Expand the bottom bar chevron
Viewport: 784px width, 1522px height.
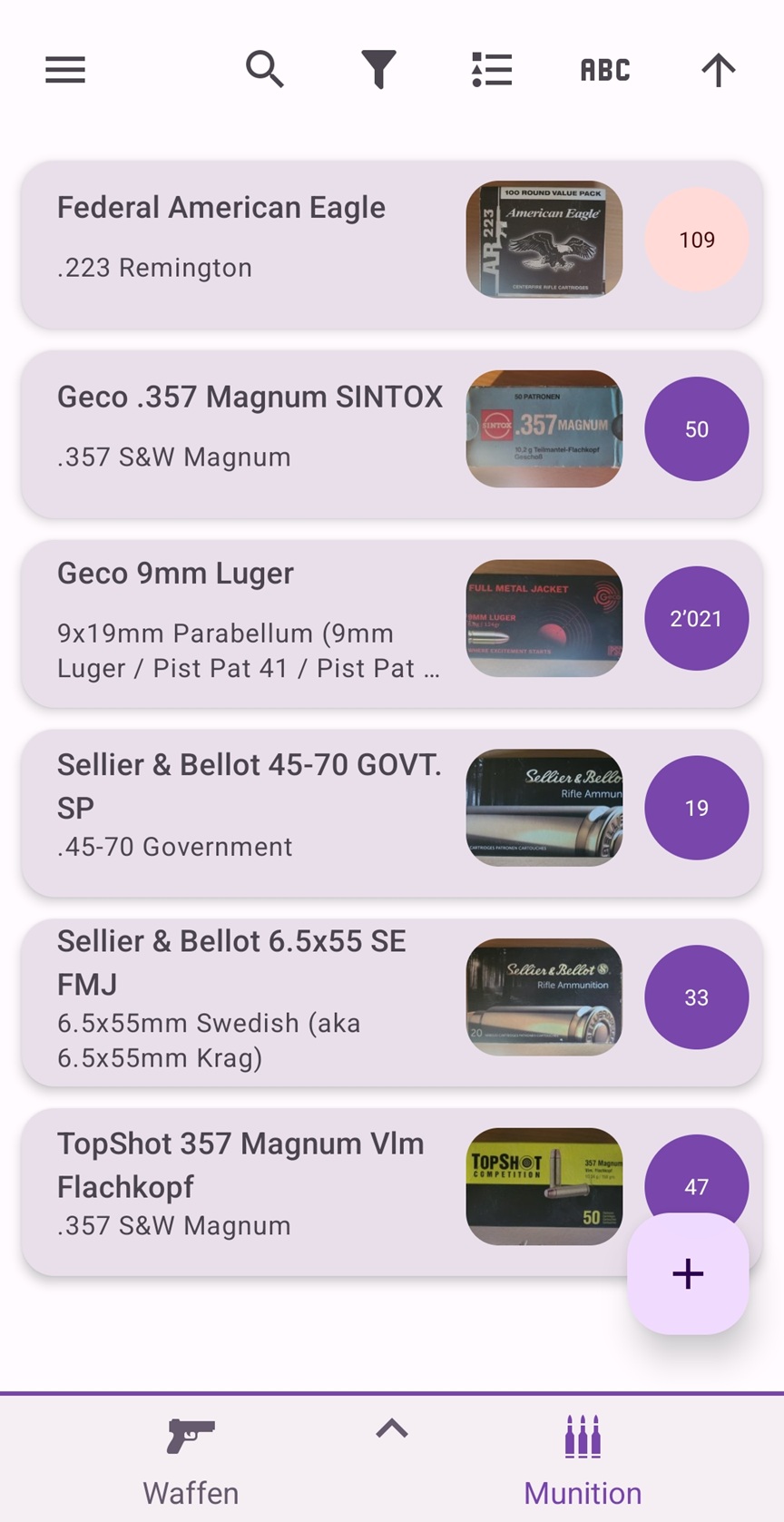[x=391, y=1429]
